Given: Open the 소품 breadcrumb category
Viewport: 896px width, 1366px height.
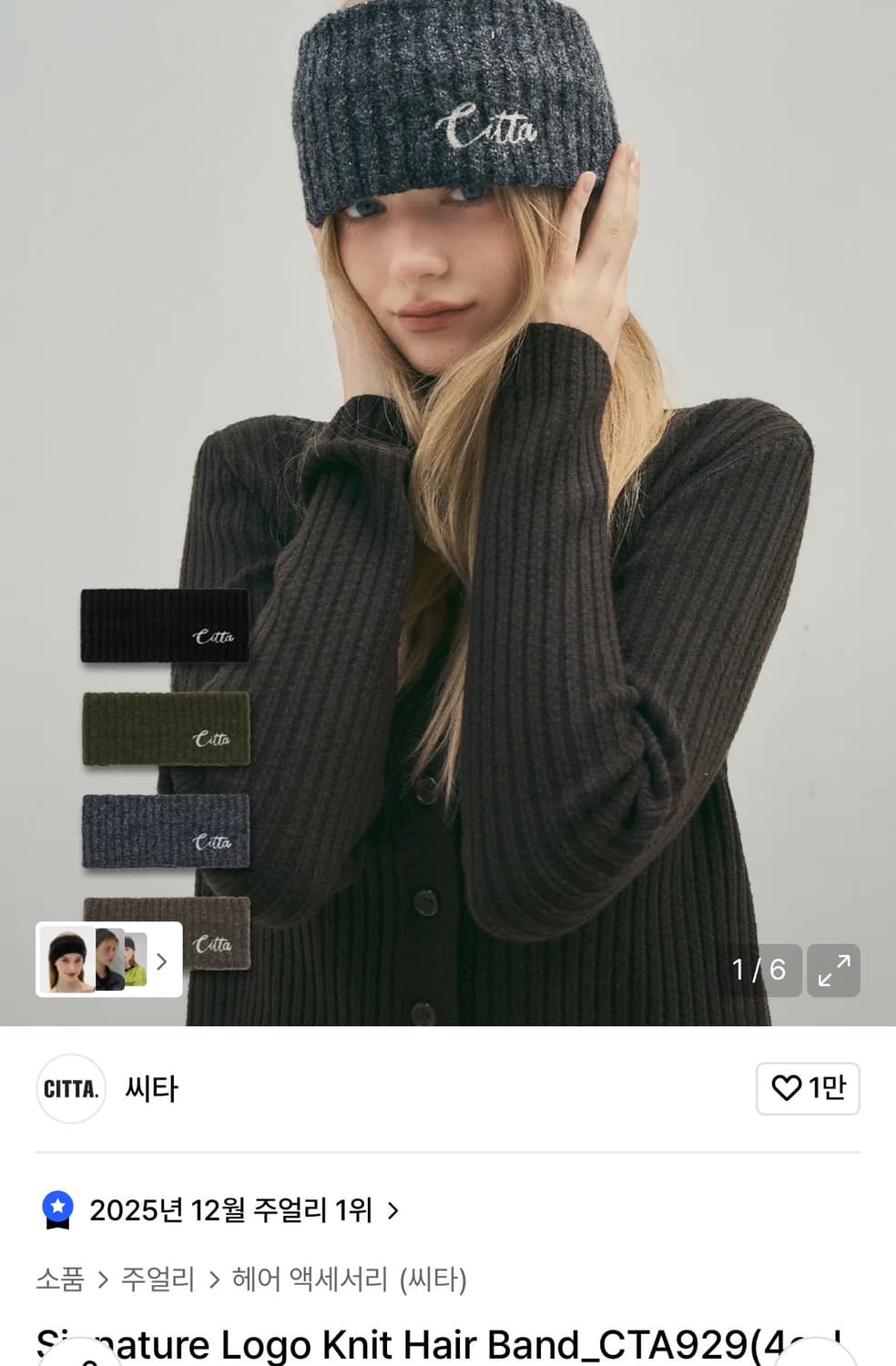Looking at the screenshot, I should pyautogui.click(x=60, y=1279).
